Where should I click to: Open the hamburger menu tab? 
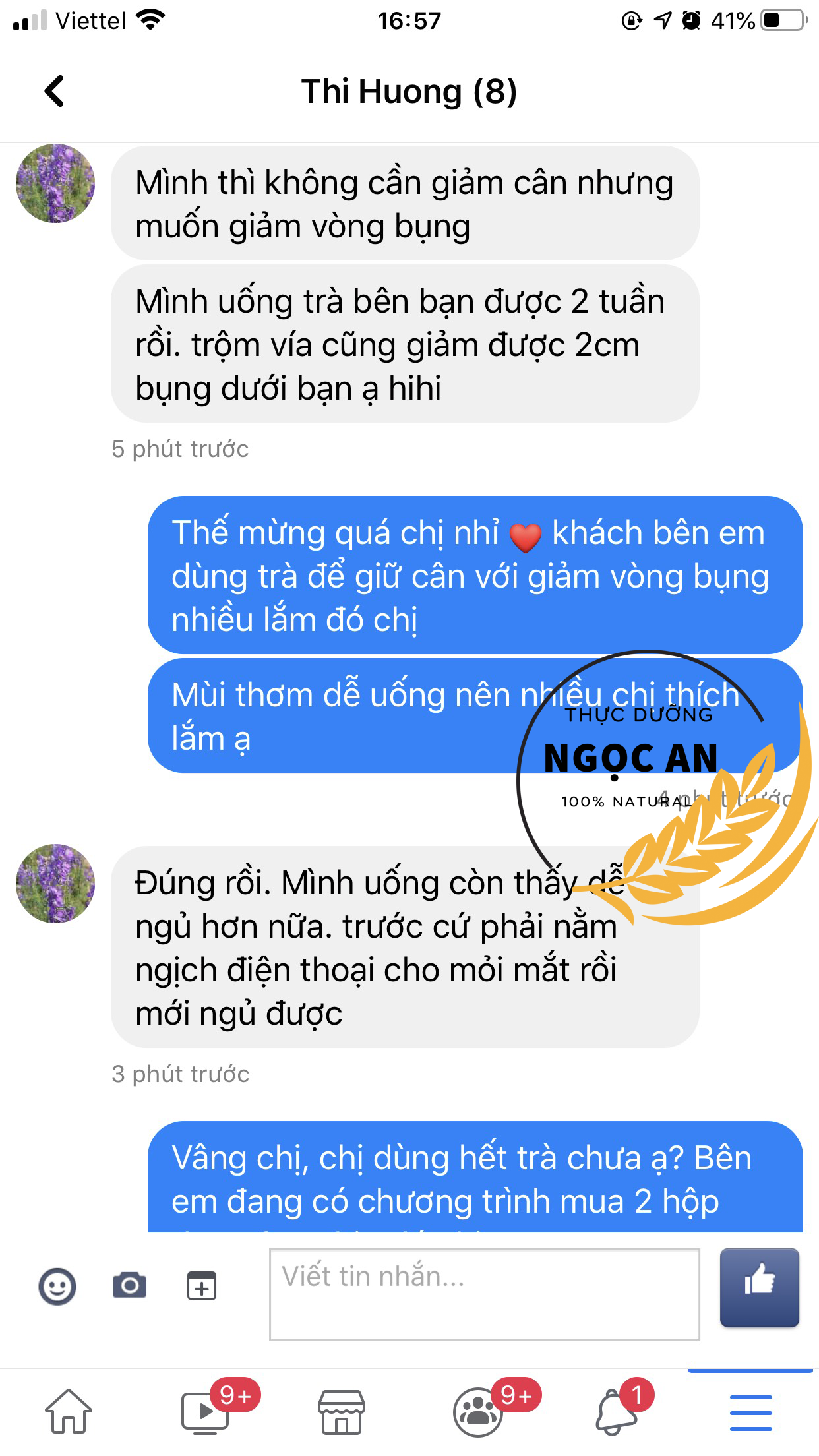tap(751, 1412)
